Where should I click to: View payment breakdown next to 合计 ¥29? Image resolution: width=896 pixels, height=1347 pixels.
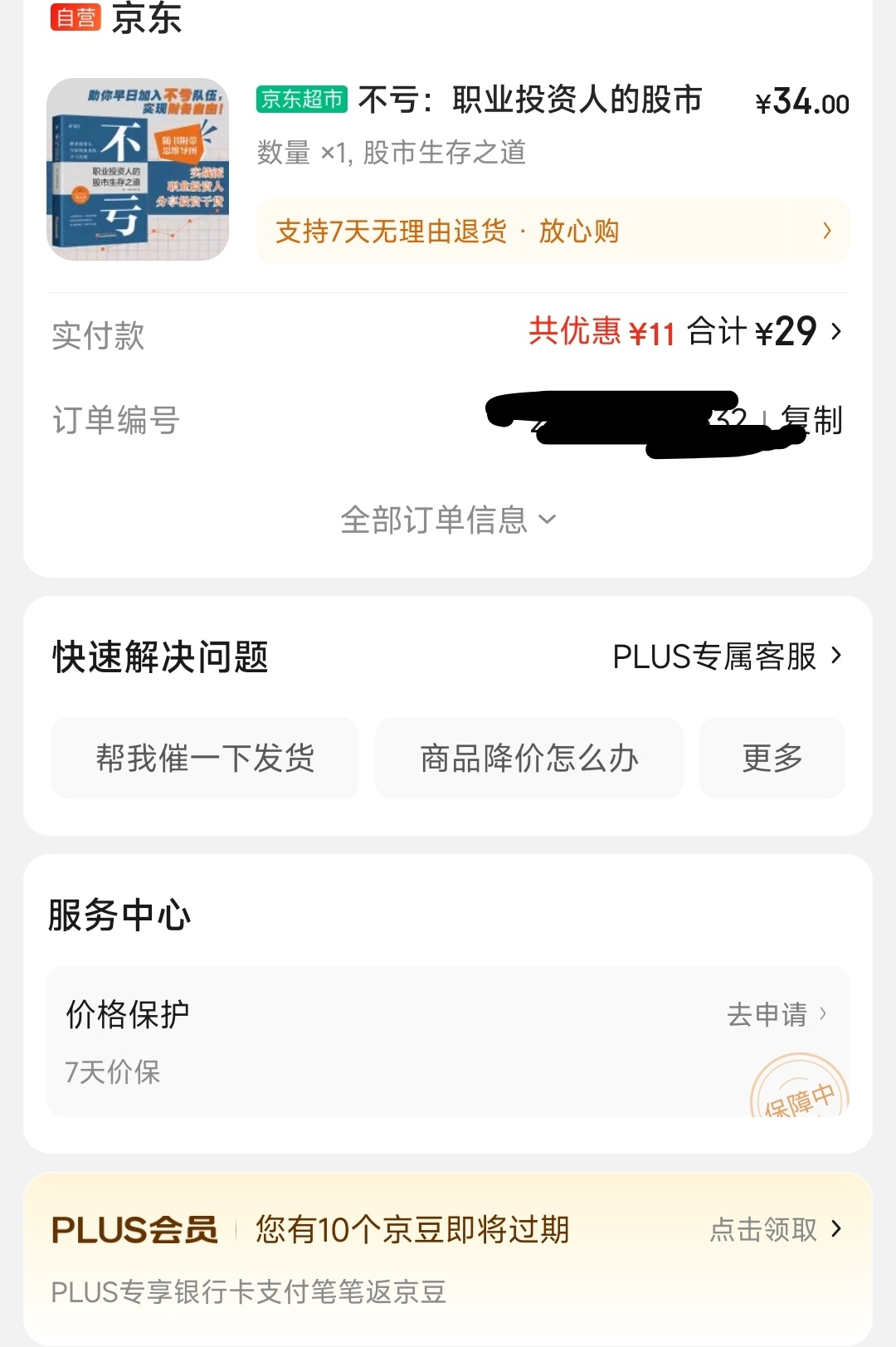pos(835,332)
